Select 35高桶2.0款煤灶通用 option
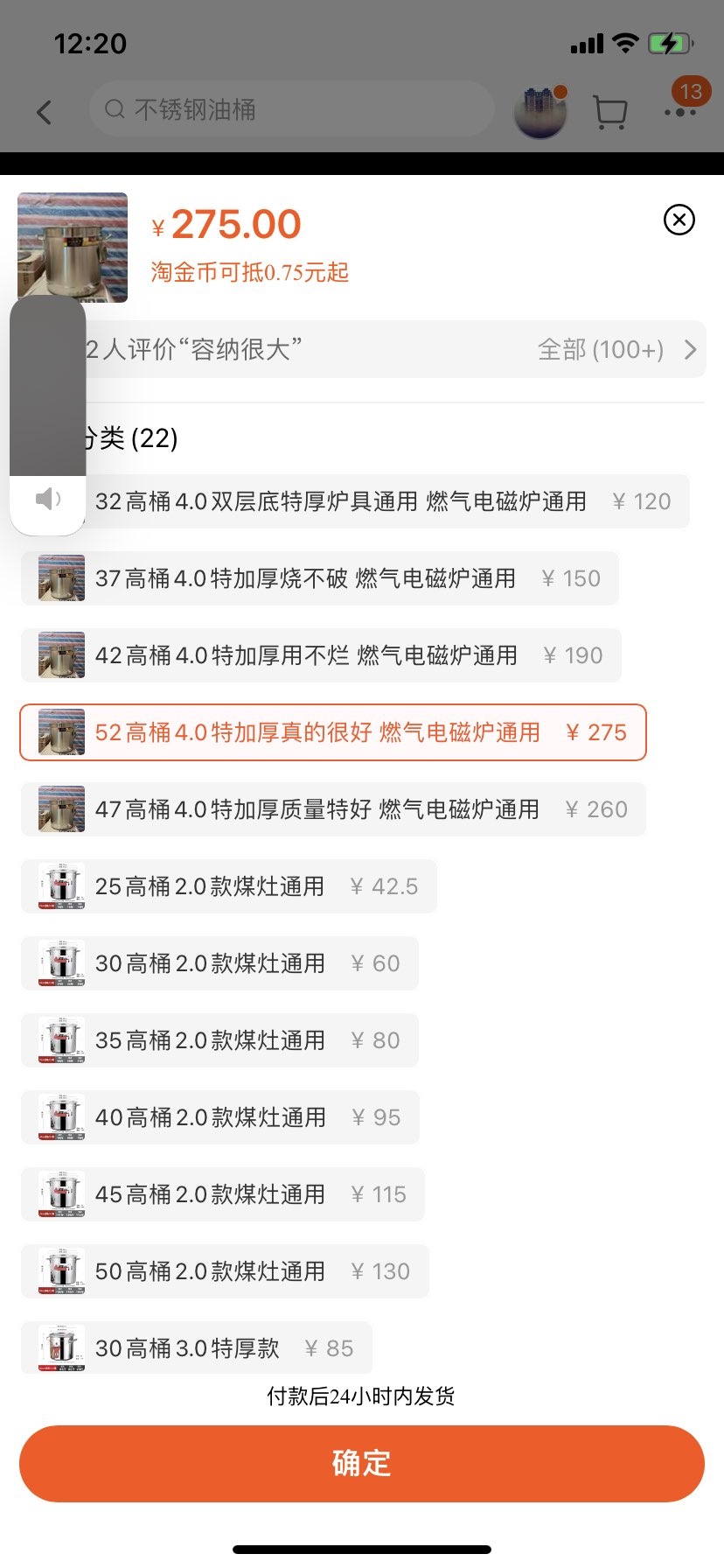Image resolution: width=724 pixels, height=1568 pixels. click(x=219, y=1040)
